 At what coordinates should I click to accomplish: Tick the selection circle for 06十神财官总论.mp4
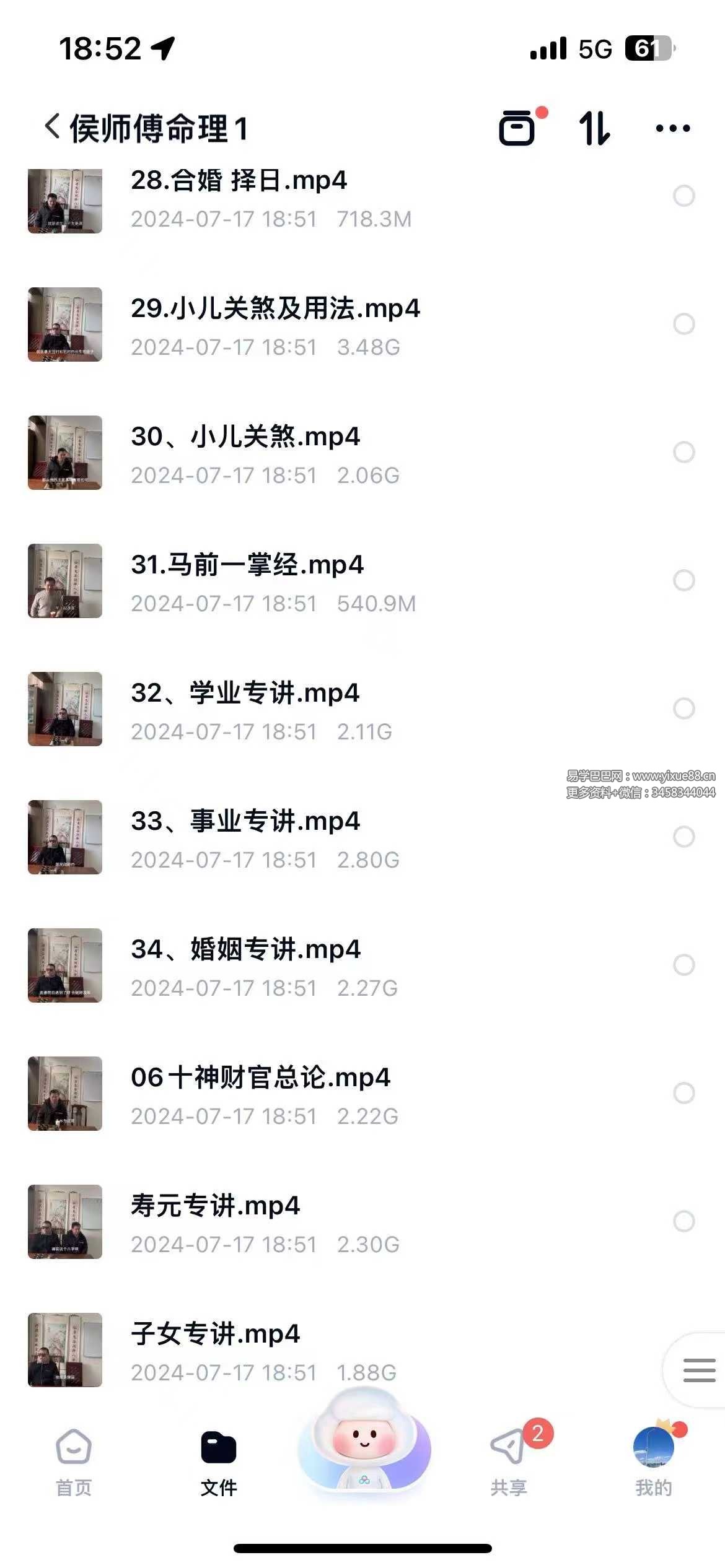tap(683, 1093)
